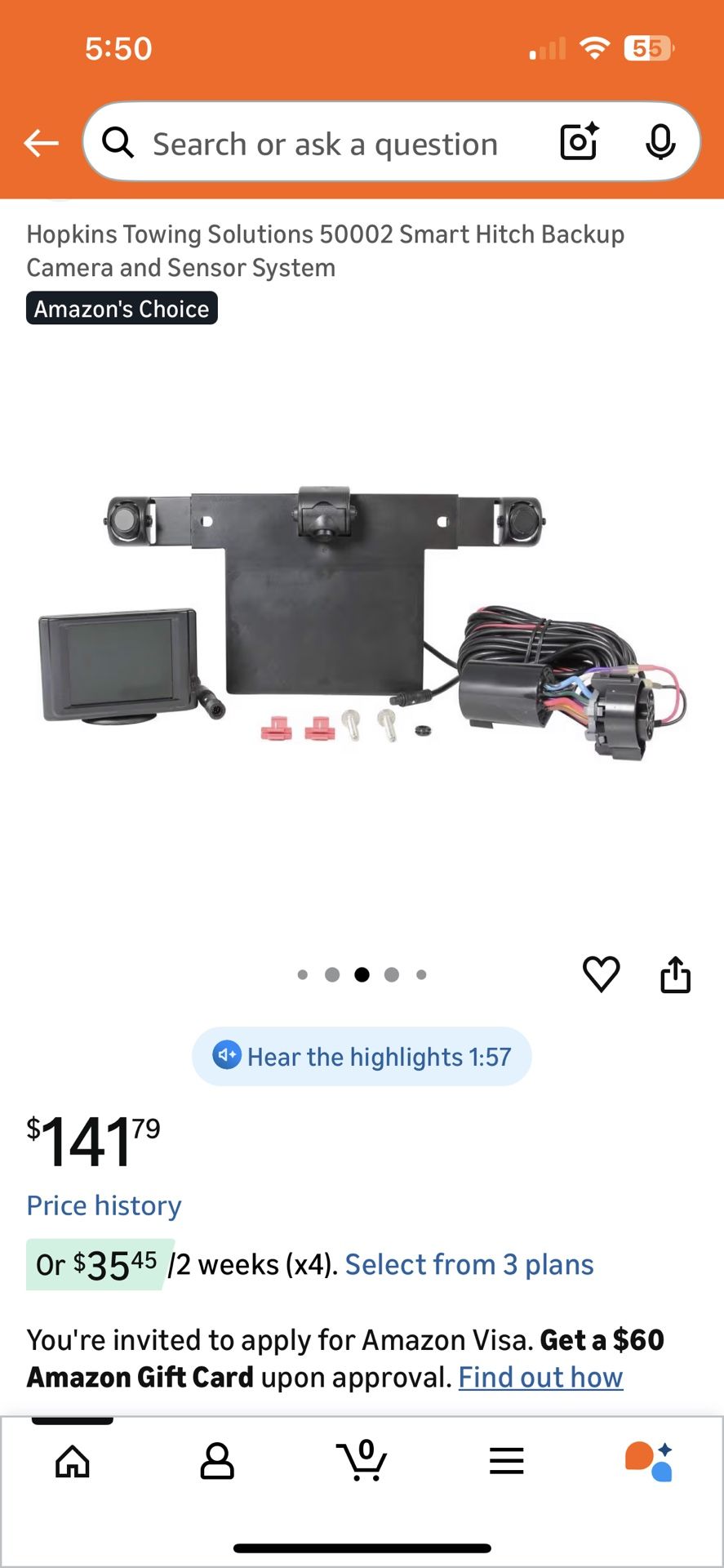This screenshot has width=724, height=1568.
Task: Select the last carousel dot
Action: coord(422,973)
